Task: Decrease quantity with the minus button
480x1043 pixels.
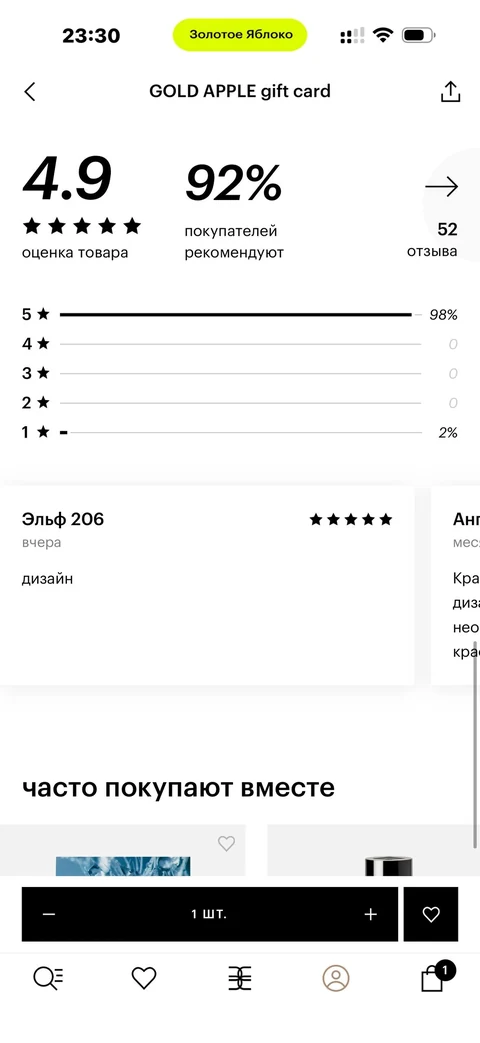Action: coord(49,914)
